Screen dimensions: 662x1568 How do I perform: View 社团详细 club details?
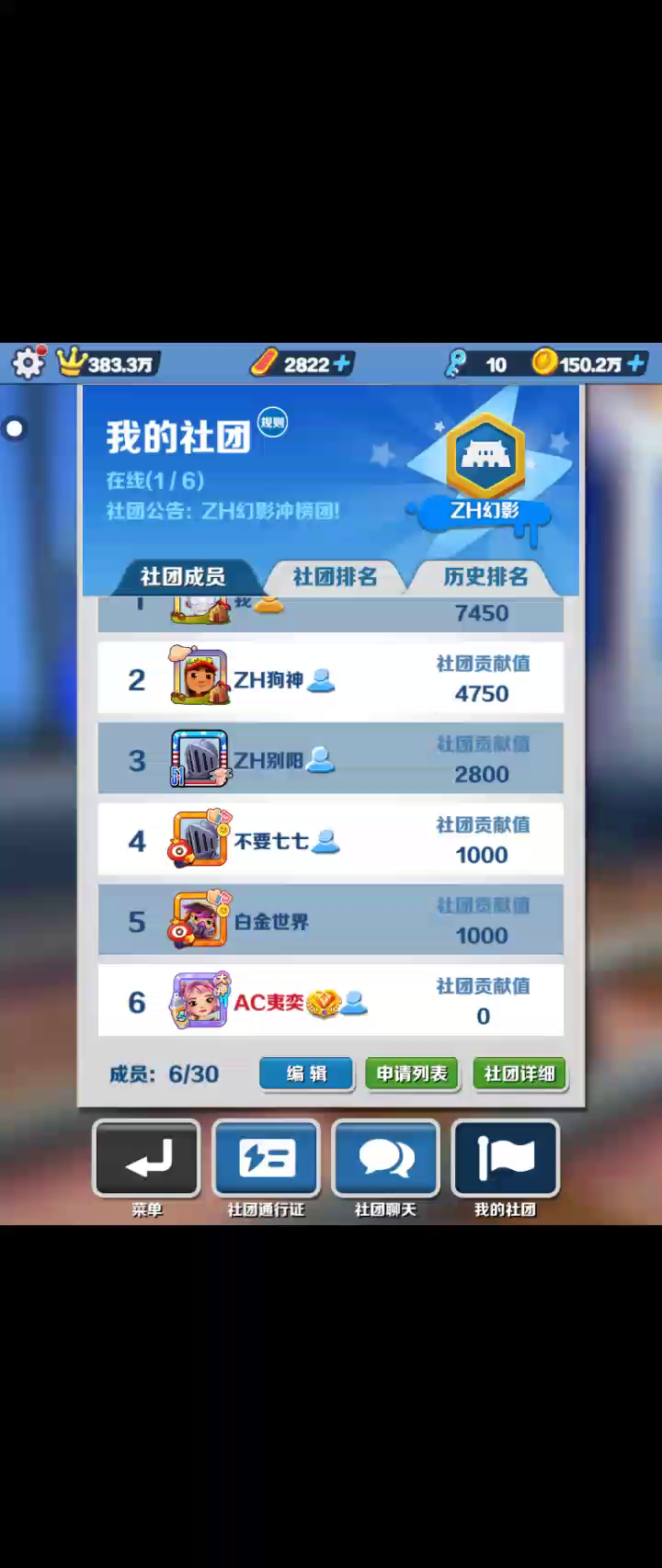519,1074
